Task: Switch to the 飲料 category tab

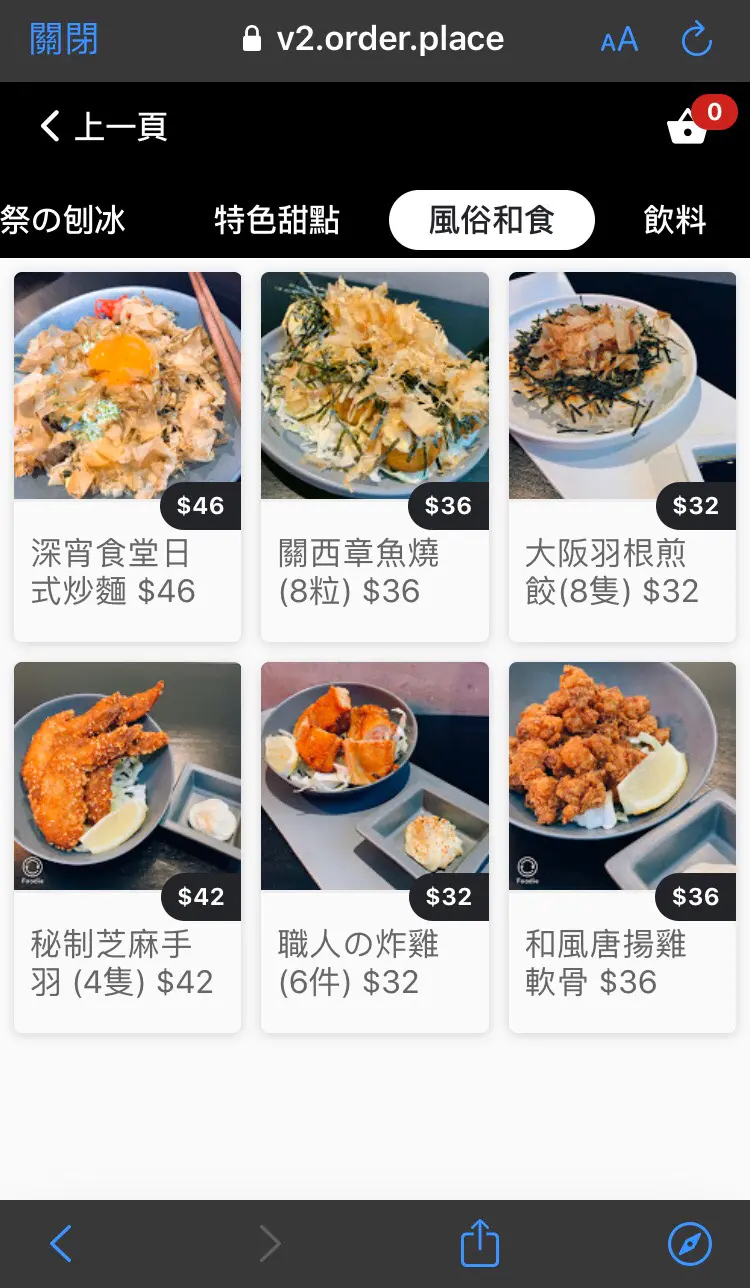Action: 675,220
